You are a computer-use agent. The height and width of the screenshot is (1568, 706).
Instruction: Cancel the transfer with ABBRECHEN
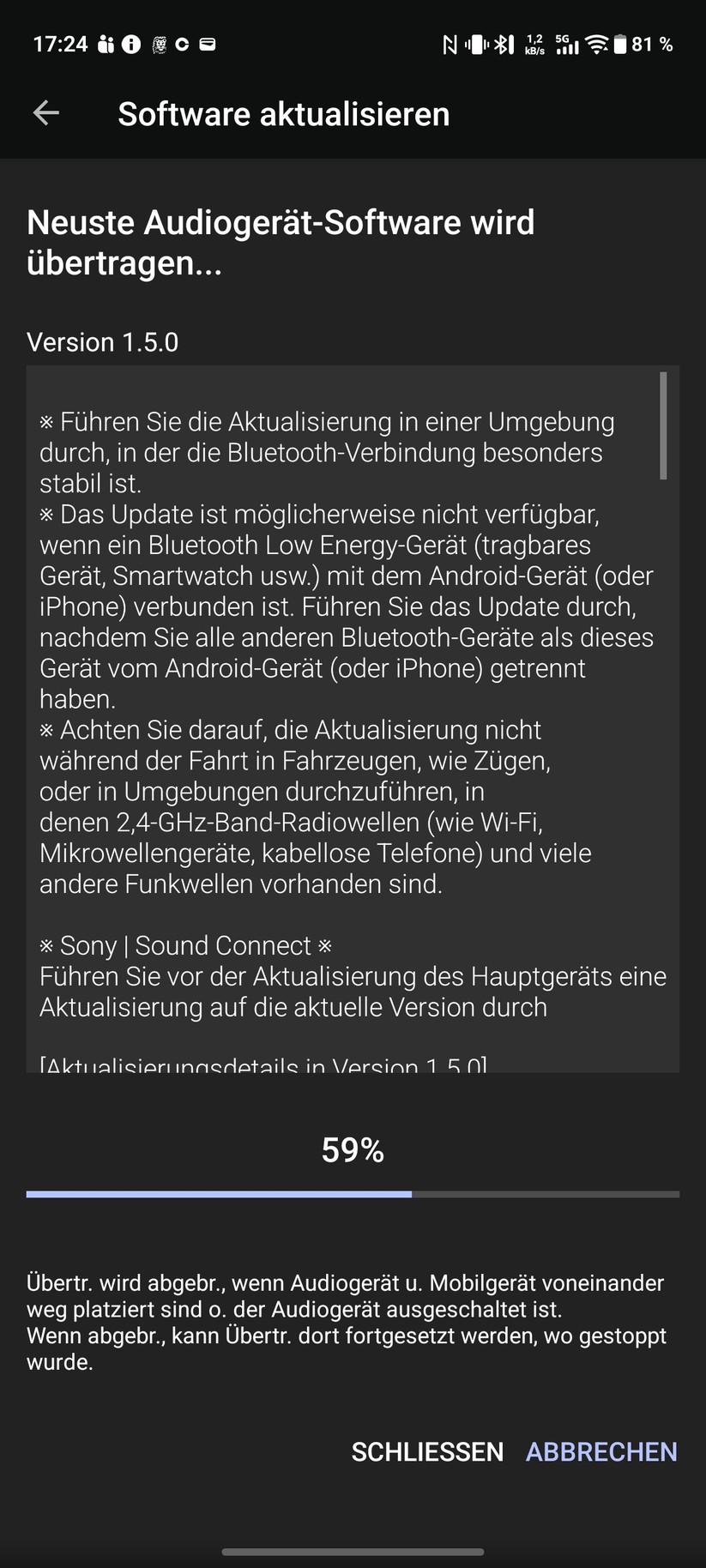point(601,1451)
